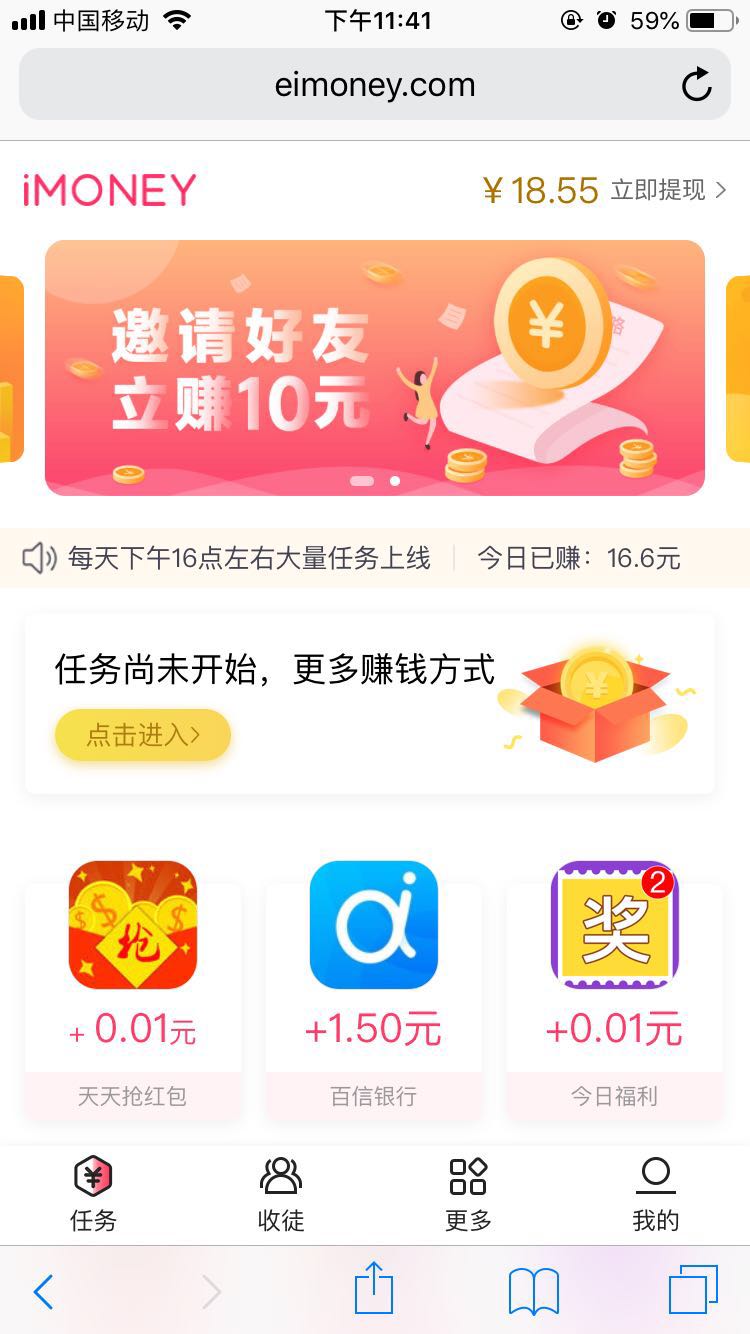
Task: Switch to the 更多 tab
Action: [x=468, y=1195]
